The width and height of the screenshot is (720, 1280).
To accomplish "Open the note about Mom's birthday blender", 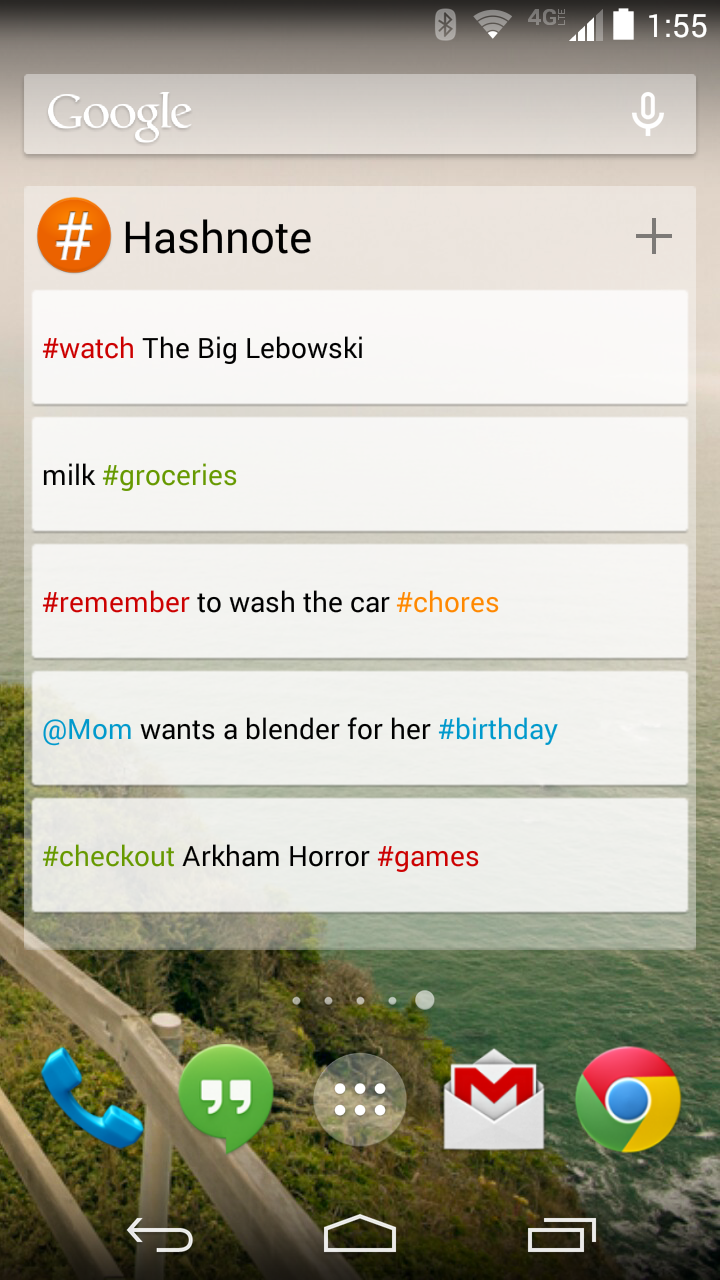I will coord(360,728).
